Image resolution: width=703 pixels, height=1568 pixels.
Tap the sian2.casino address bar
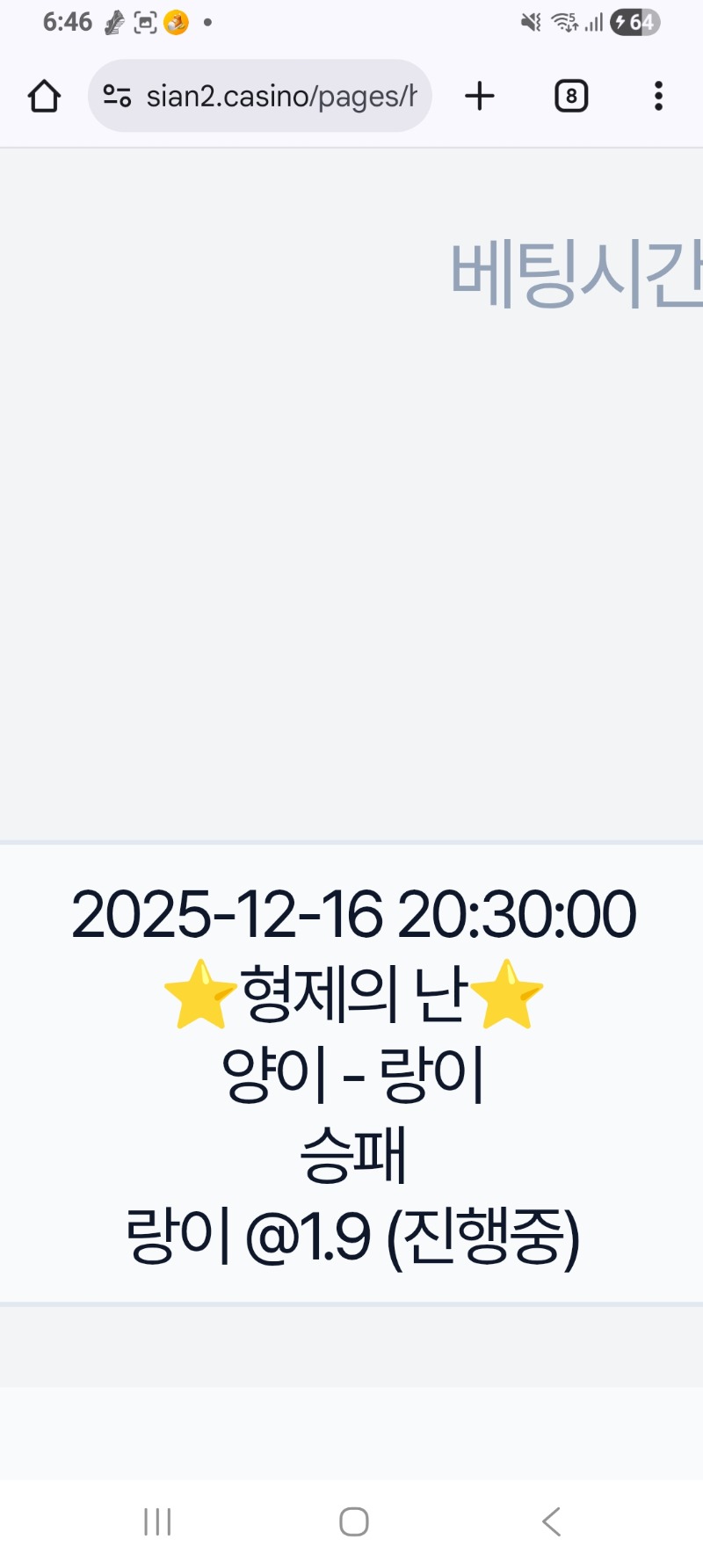[x=281, y=96]
